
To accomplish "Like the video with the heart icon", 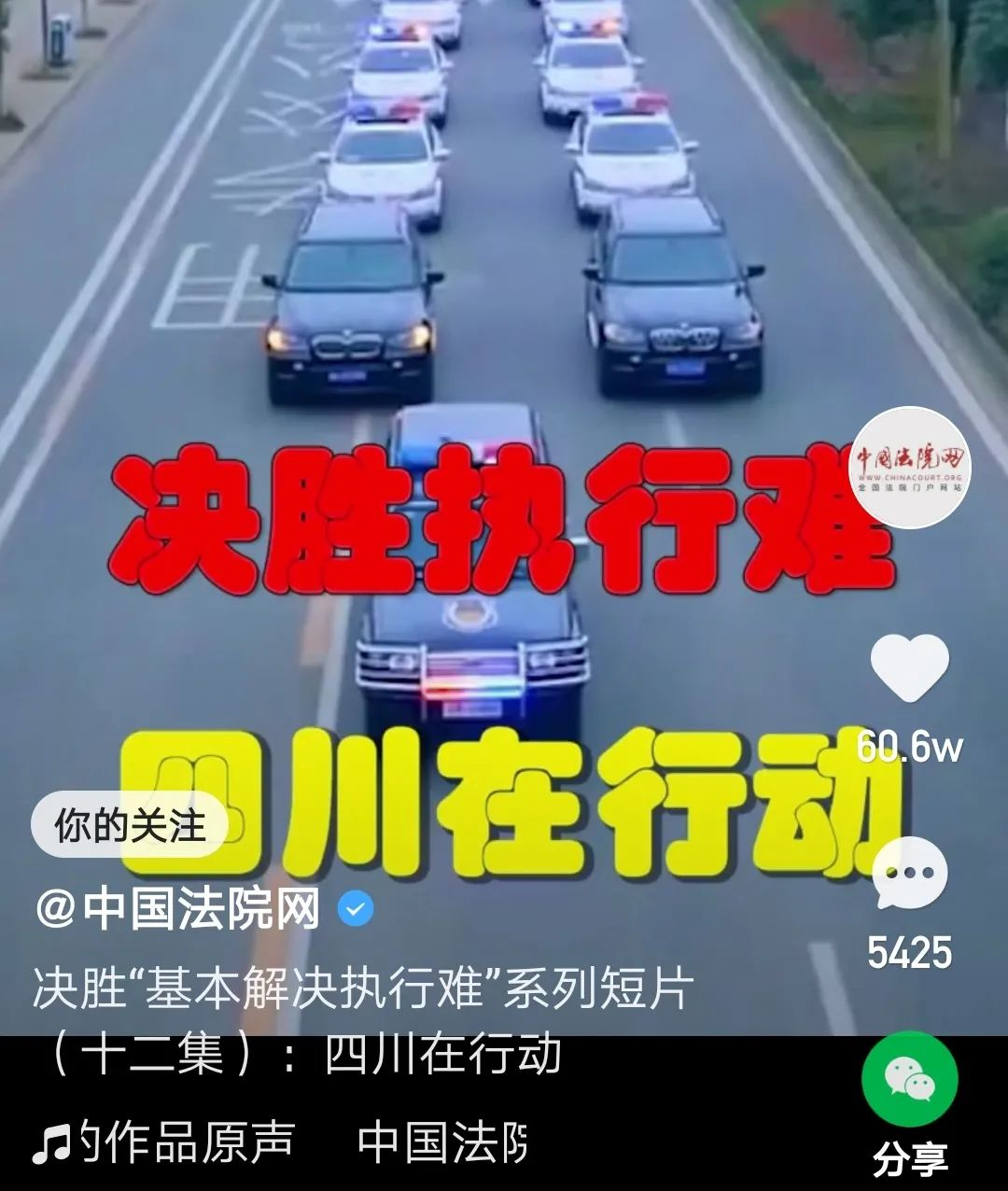I will tap(909, 666).
